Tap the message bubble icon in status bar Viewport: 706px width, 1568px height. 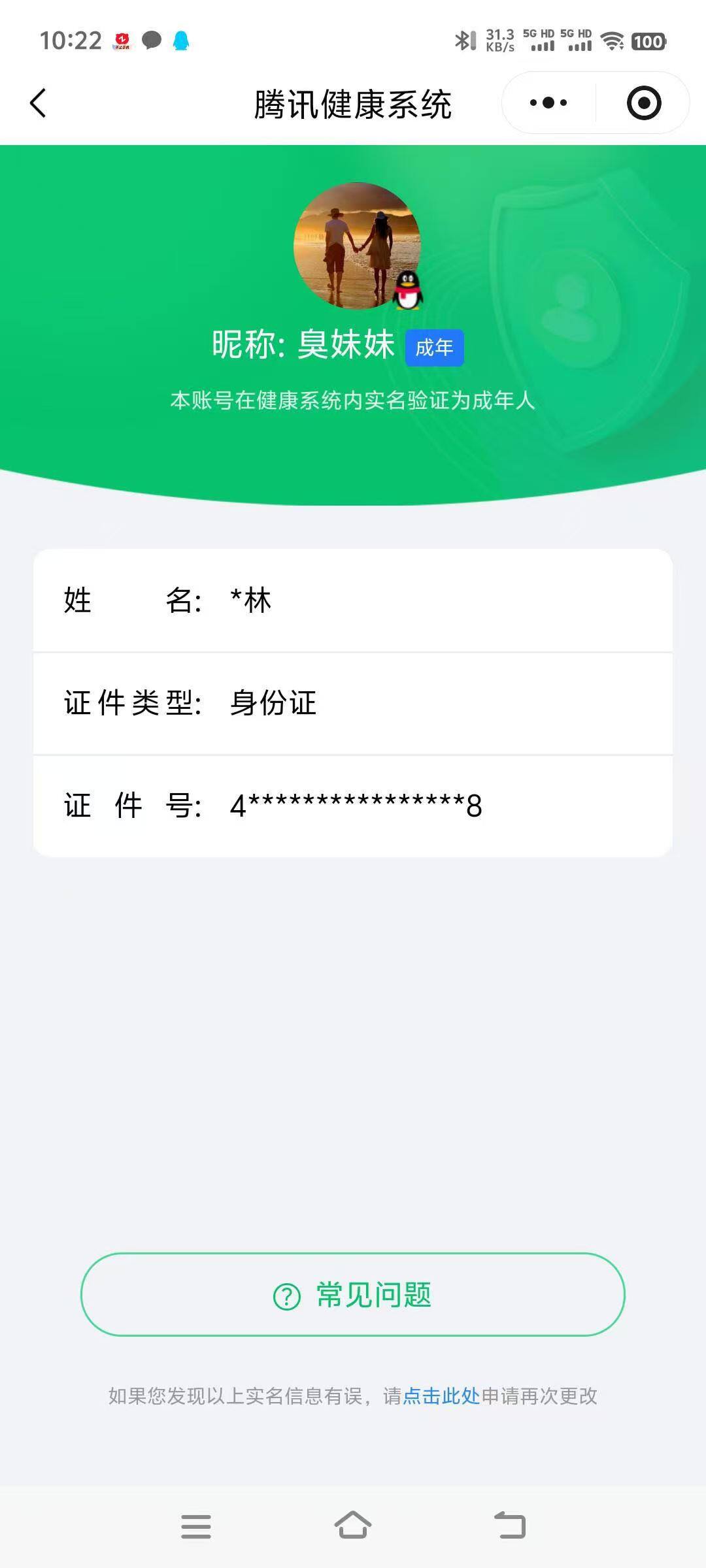[150, 41]
